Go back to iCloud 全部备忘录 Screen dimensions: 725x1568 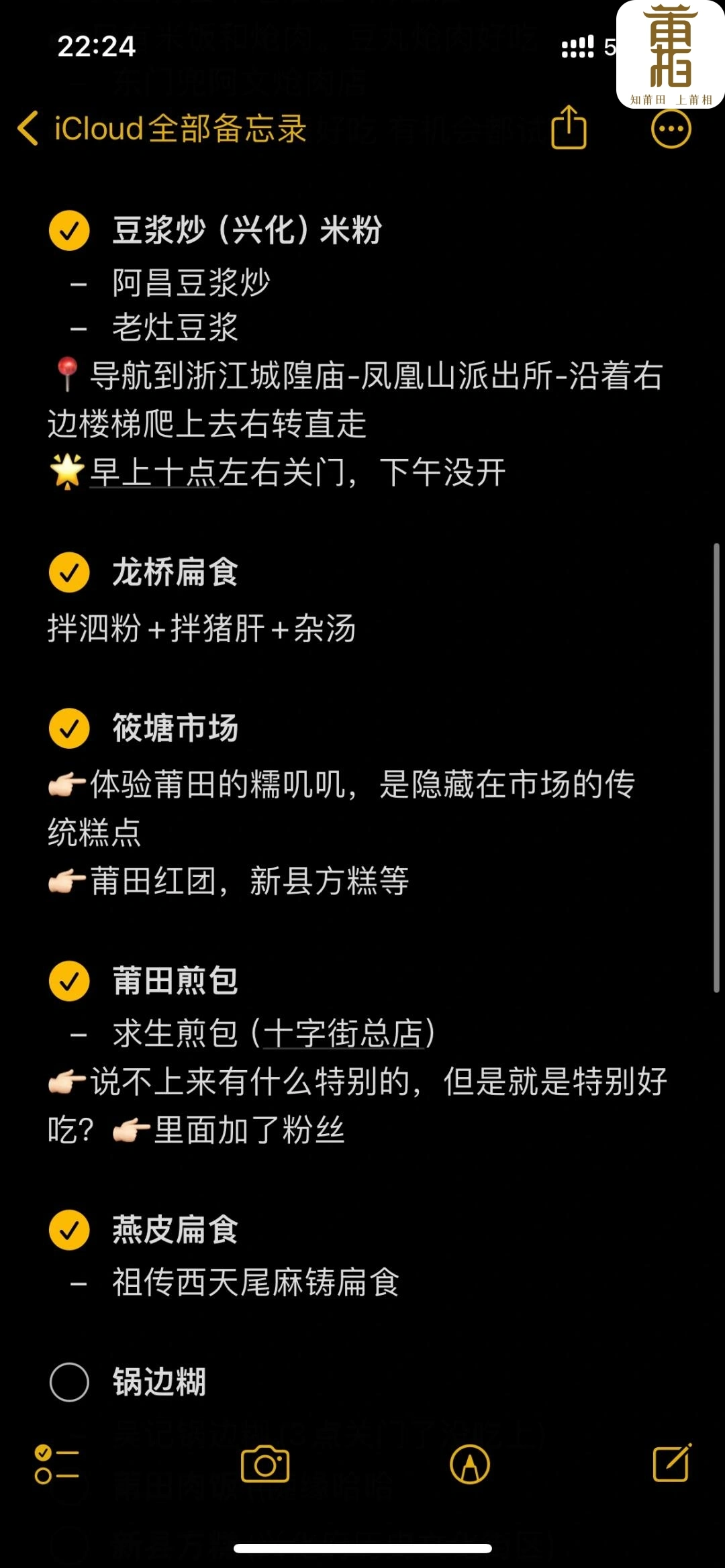click(162, 128)
